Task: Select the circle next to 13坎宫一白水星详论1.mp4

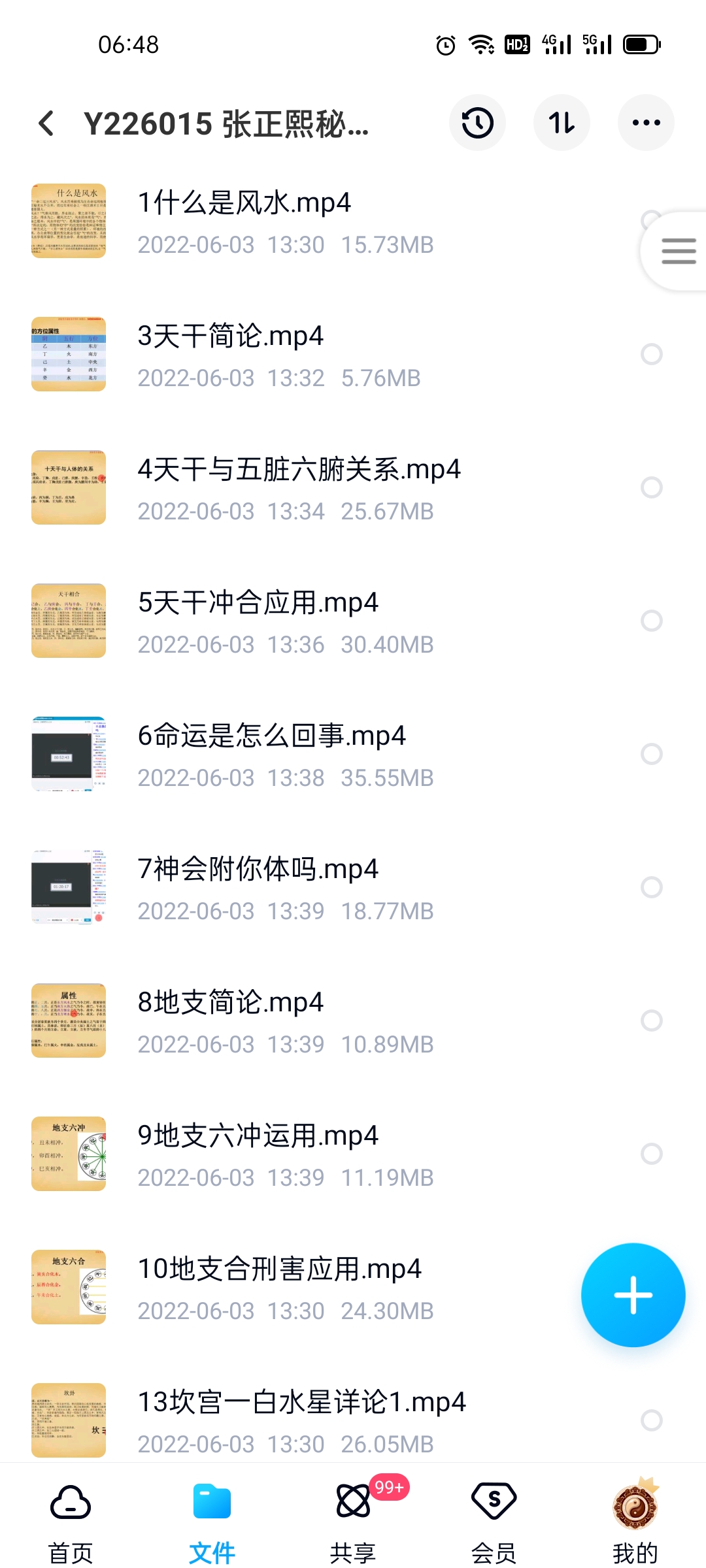Action: [651, 1420]
